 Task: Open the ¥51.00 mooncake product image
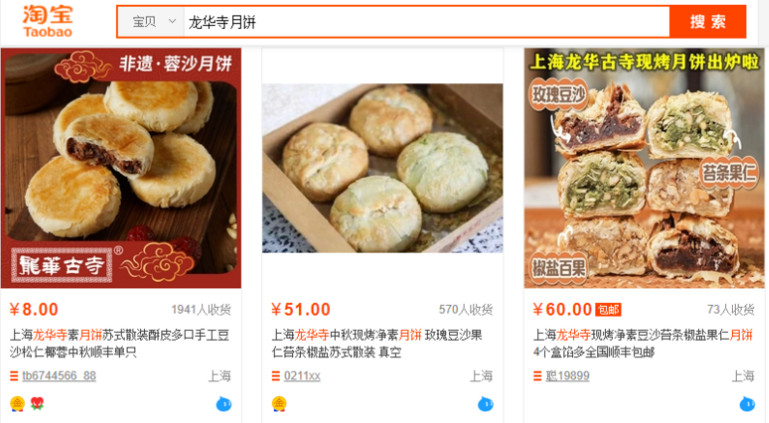click(x=382, y=168)
